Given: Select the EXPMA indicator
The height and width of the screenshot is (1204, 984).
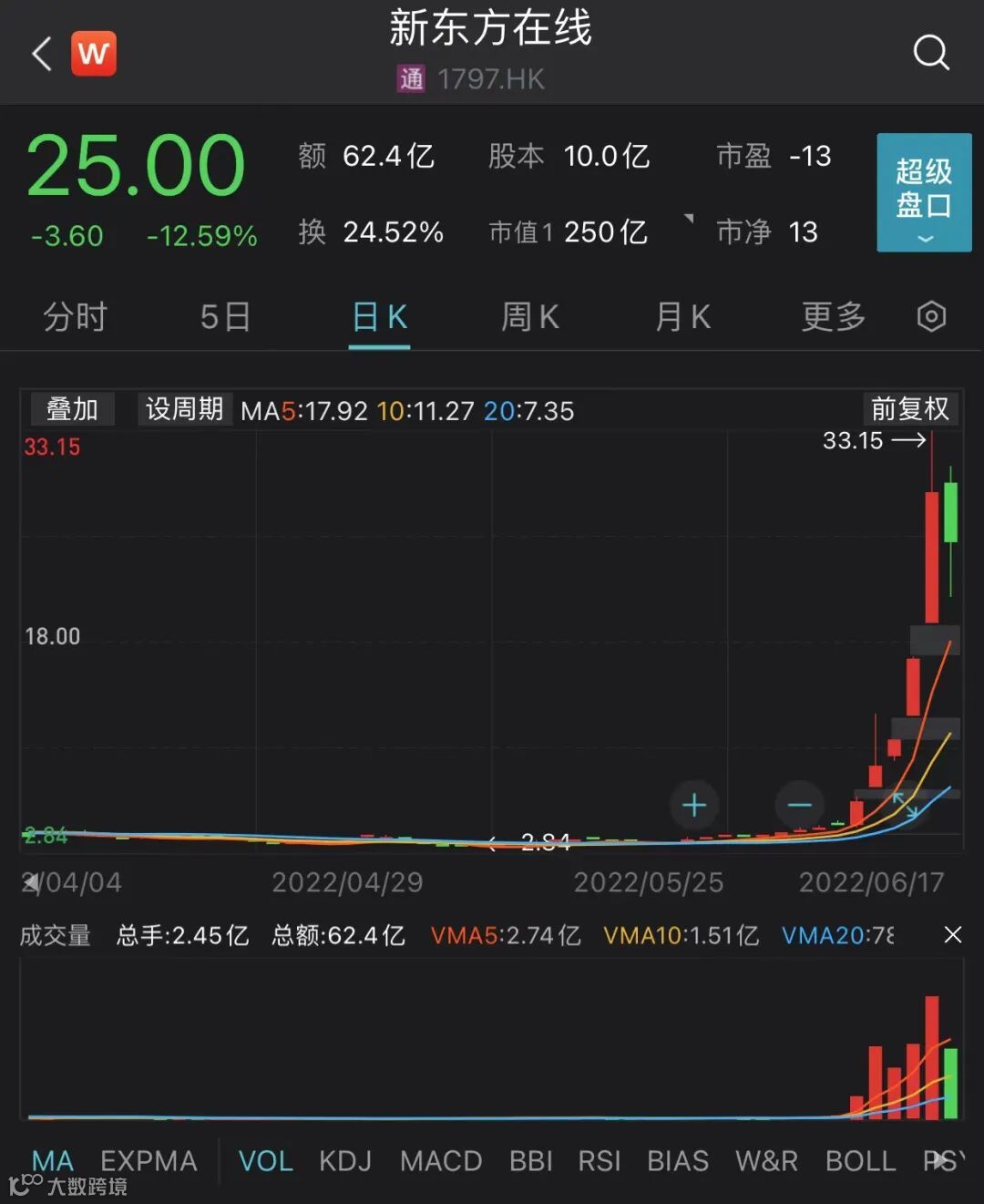Looking at the screenshot, I should click(x=149, y=1161).
